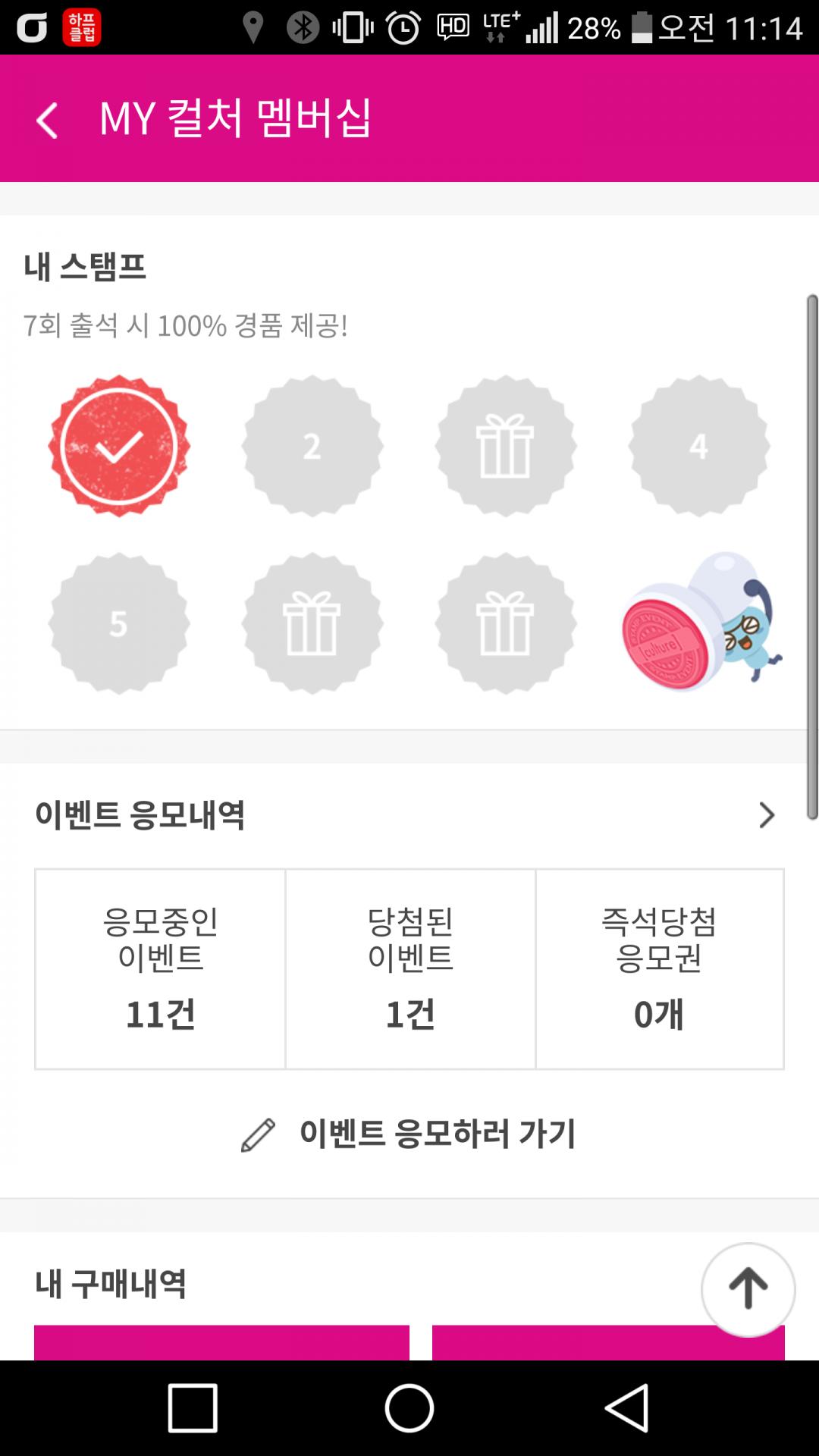Tap 이벤트 응모하러 가기 link
This screenshot has width=819, height=1456.
pos(409,1134)
